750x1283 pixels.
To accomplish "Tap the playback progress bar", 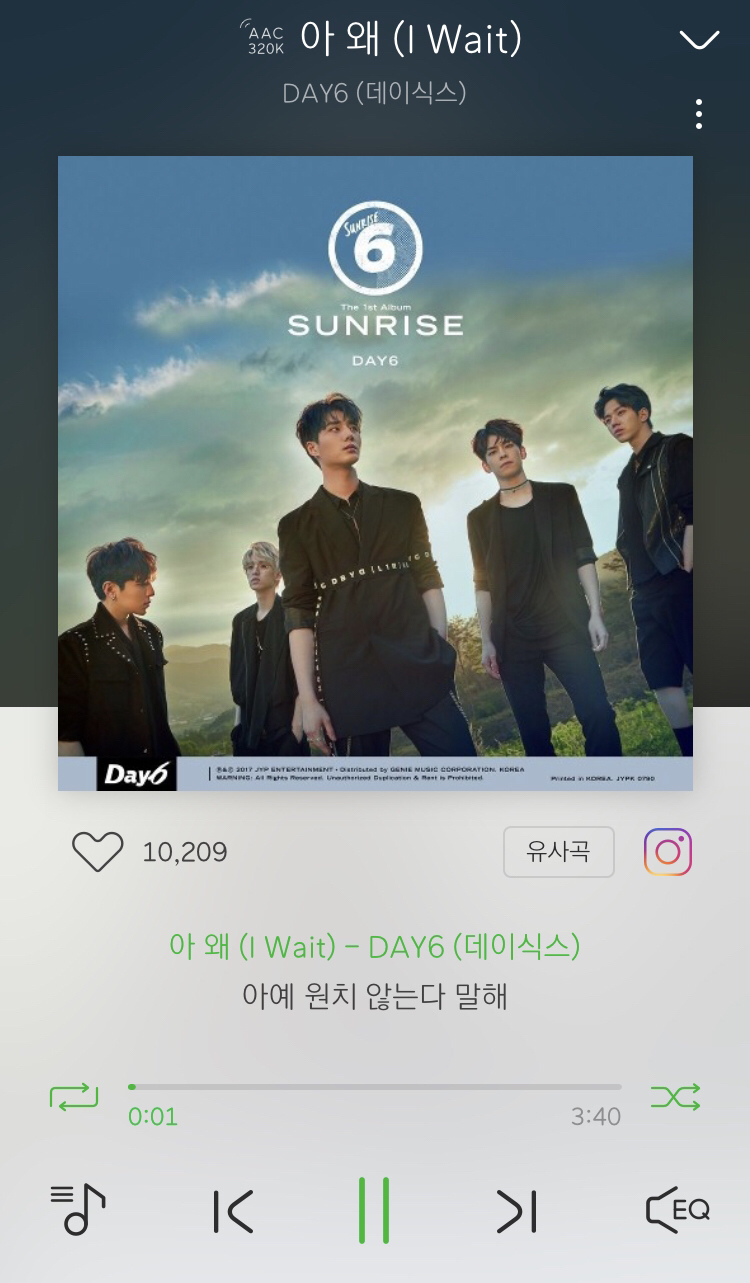I will [x=375, y=1087].
